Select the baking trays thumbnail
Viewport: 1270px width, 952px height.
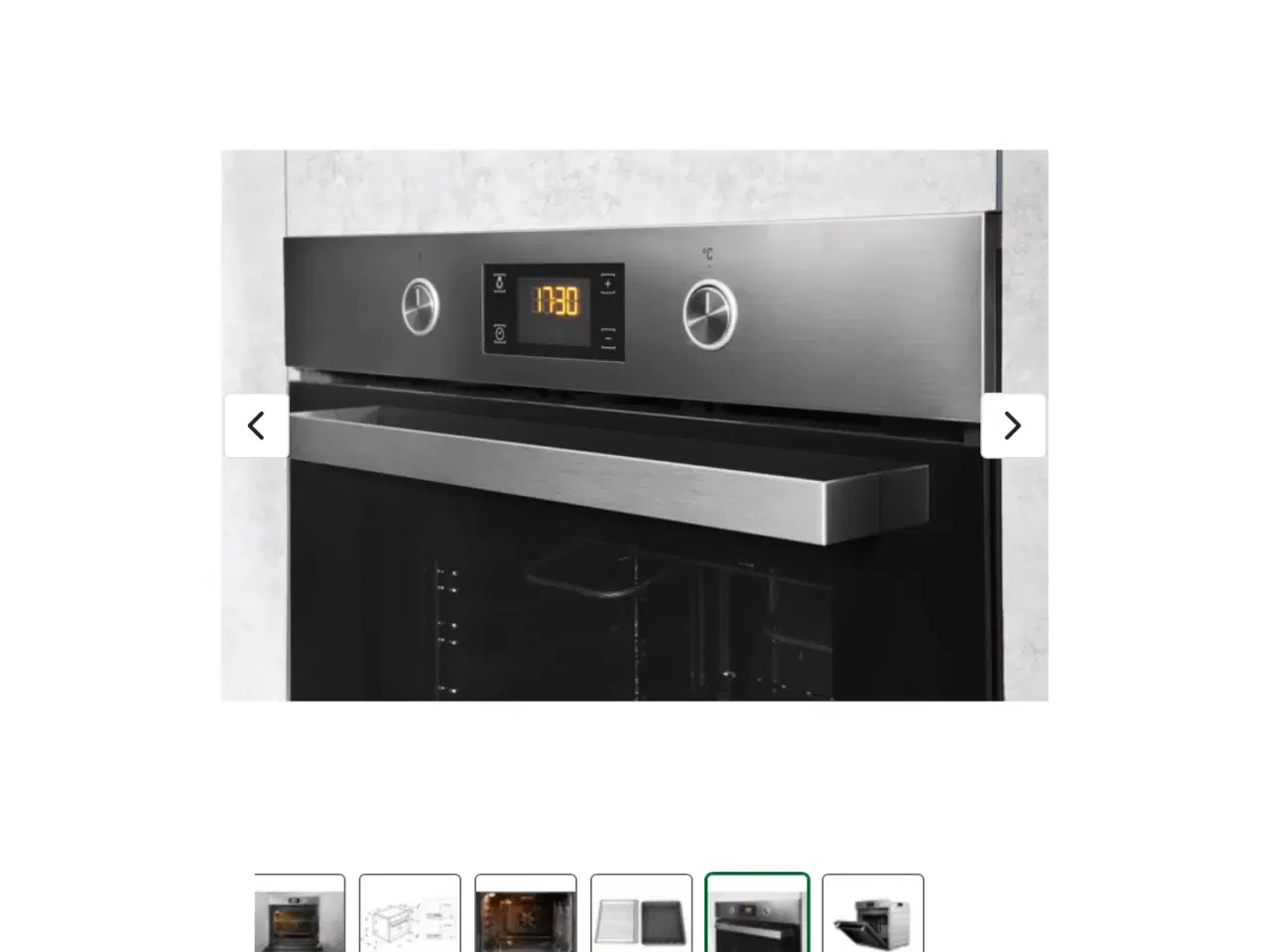[x=641, y=914]
